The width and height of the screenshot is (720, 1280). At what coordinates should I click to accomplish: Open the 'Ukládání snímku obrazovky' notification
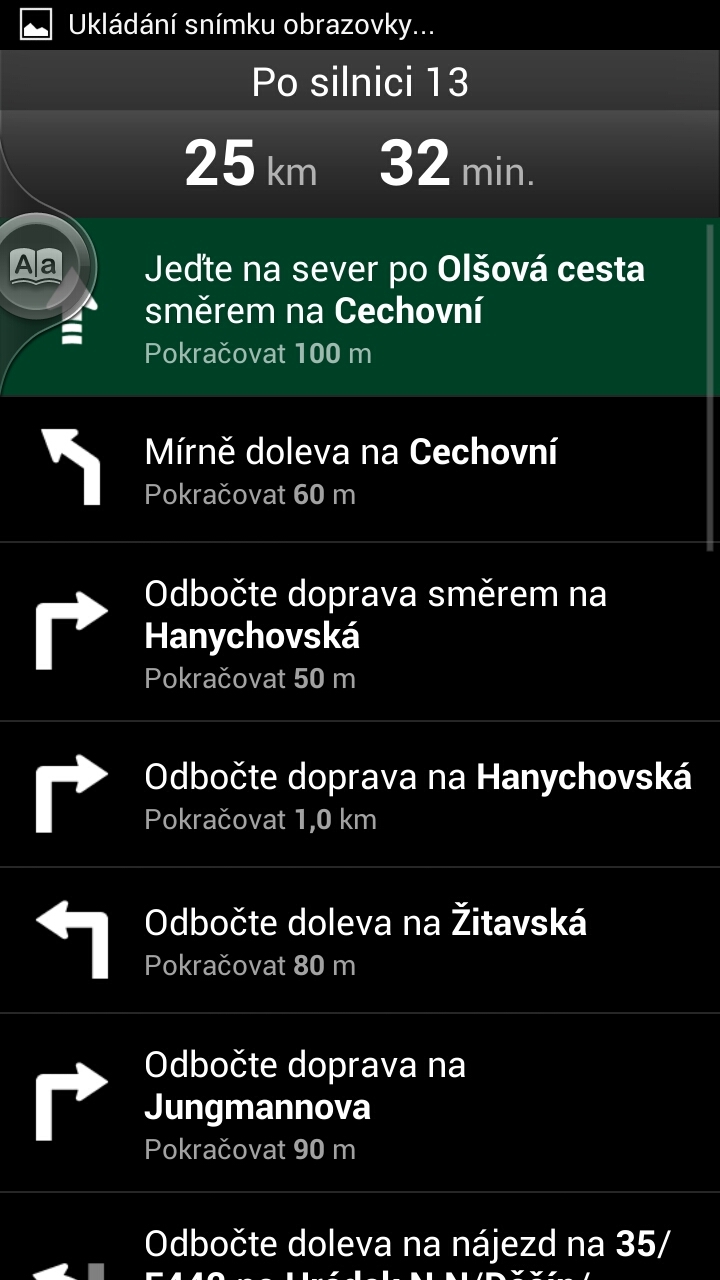pyautogui.click(x=250, y=27)
